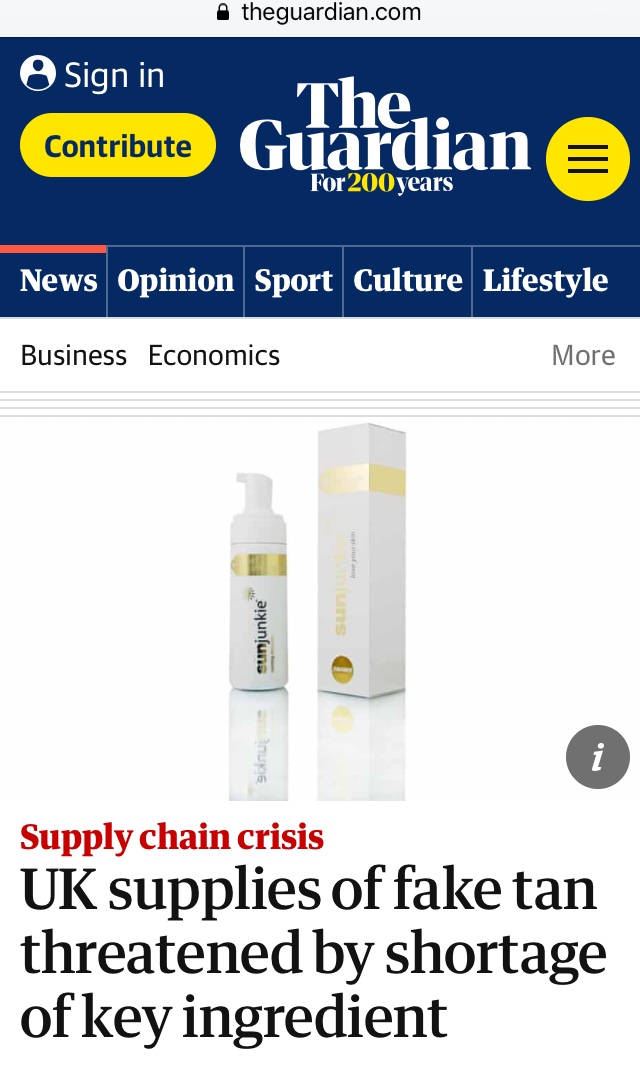Open the Opinion section
Image resolution: width=640 pixels, height=1090 pixels.
pos(176,281)
